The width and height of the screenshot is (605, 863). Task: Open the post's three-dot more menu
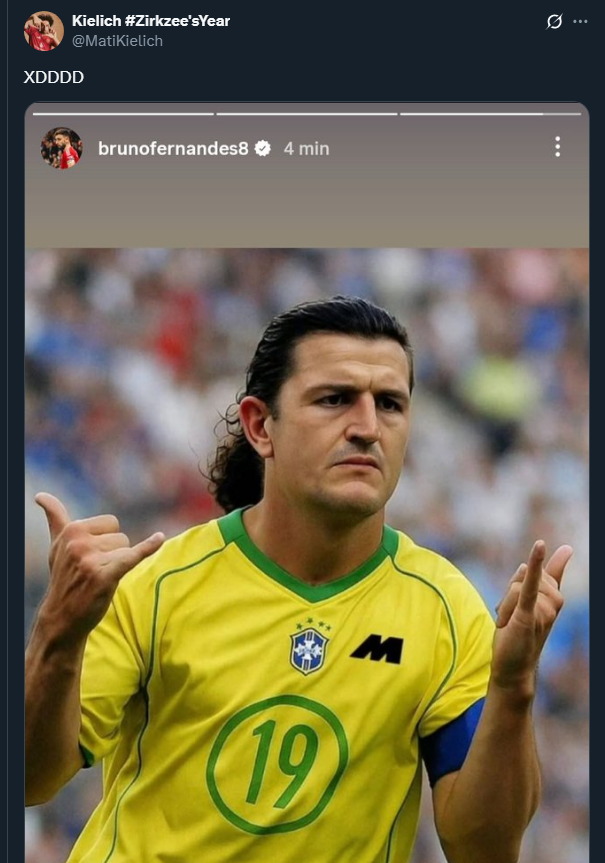pyautogui.click(x=581, y=22)
